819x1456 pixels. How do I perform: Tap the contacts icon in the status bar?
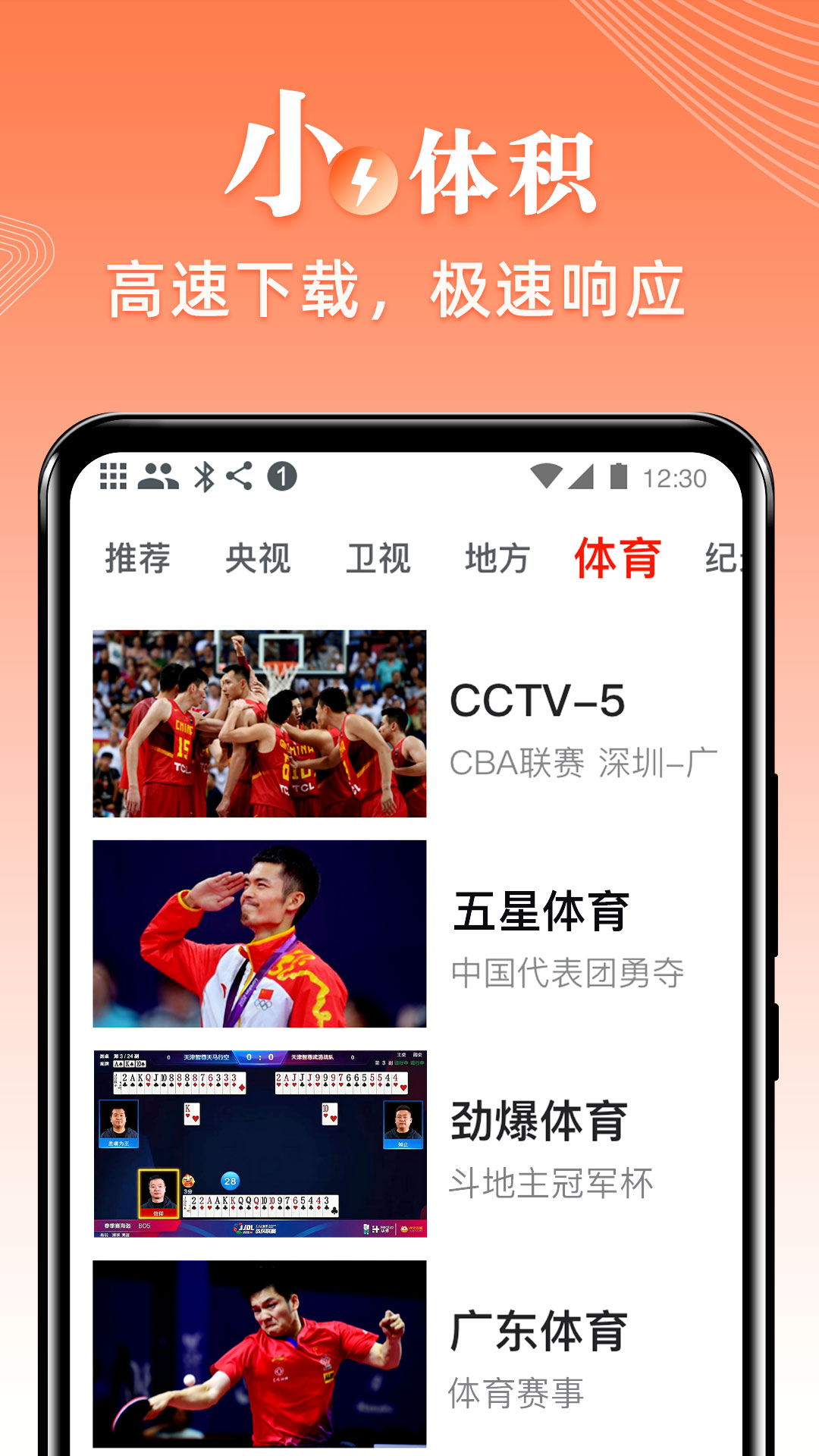[x=157, y=476]
